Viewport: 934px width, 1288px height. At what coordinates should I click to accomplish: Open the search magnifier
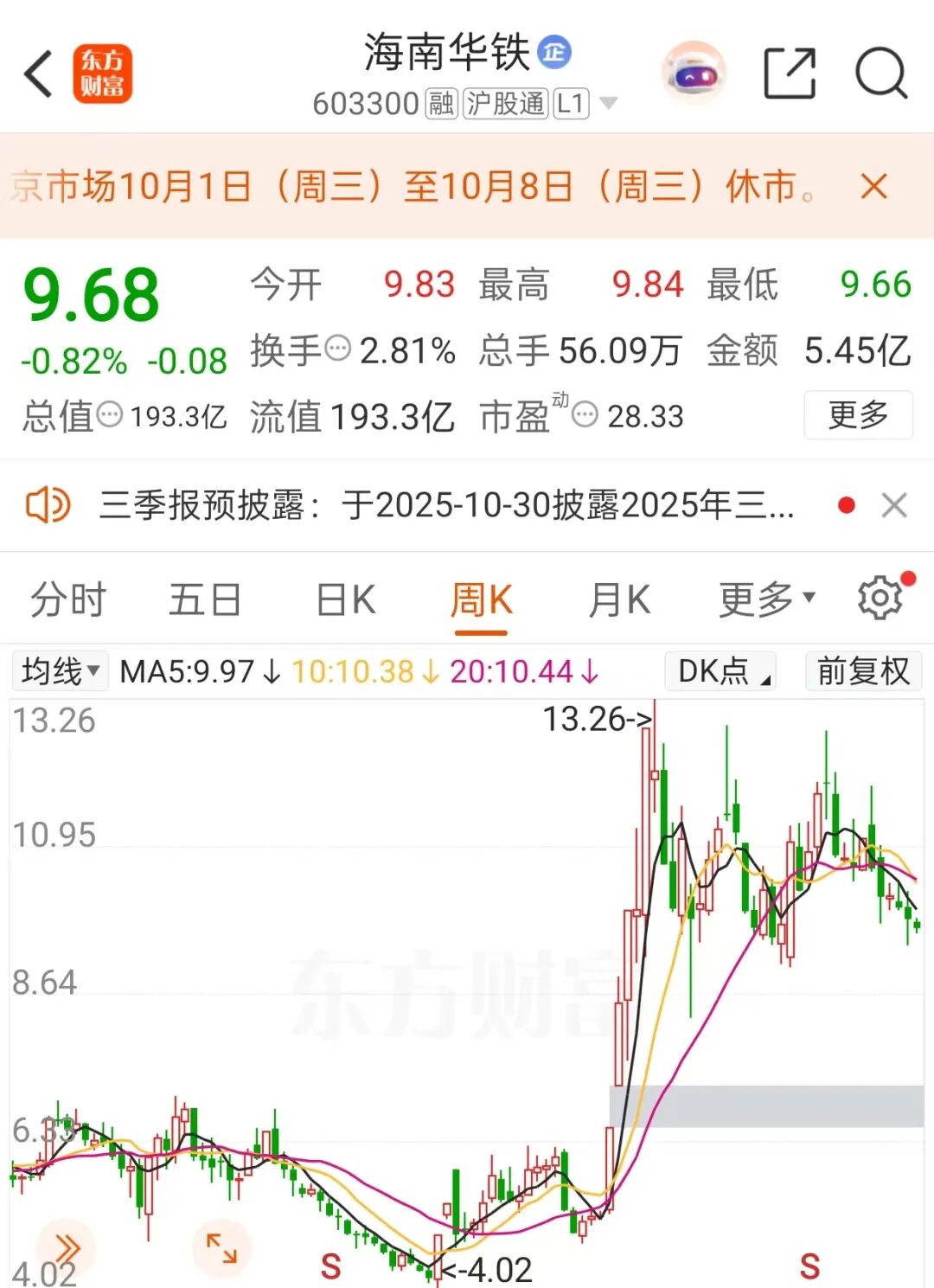coord(880,74)
